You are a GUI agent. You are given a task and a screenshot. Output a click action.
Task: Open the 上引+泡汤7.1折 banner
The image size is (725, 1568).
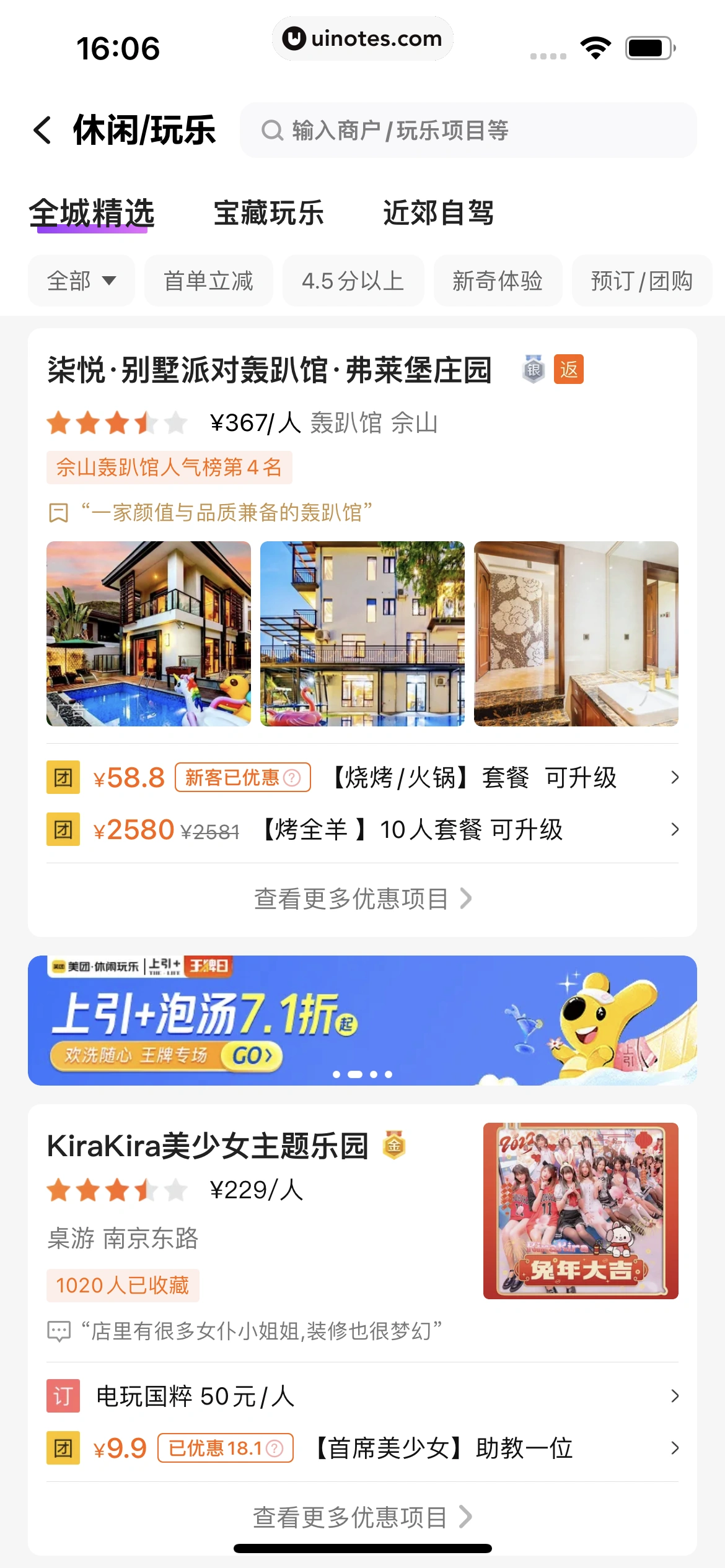pyautogui.click(x=362, y=1020)
